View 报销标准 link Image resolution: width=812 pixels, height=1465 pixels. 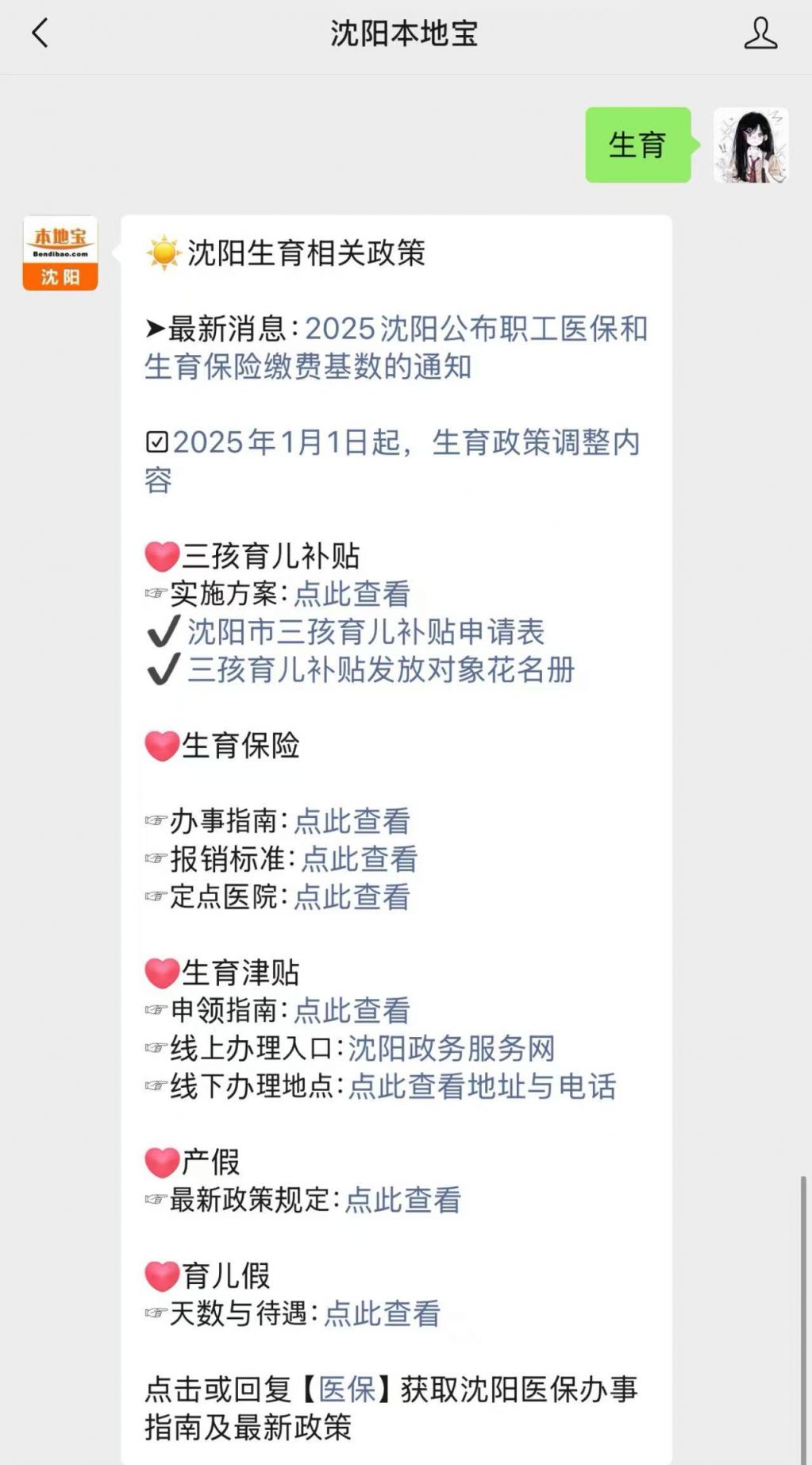[359, 859]
